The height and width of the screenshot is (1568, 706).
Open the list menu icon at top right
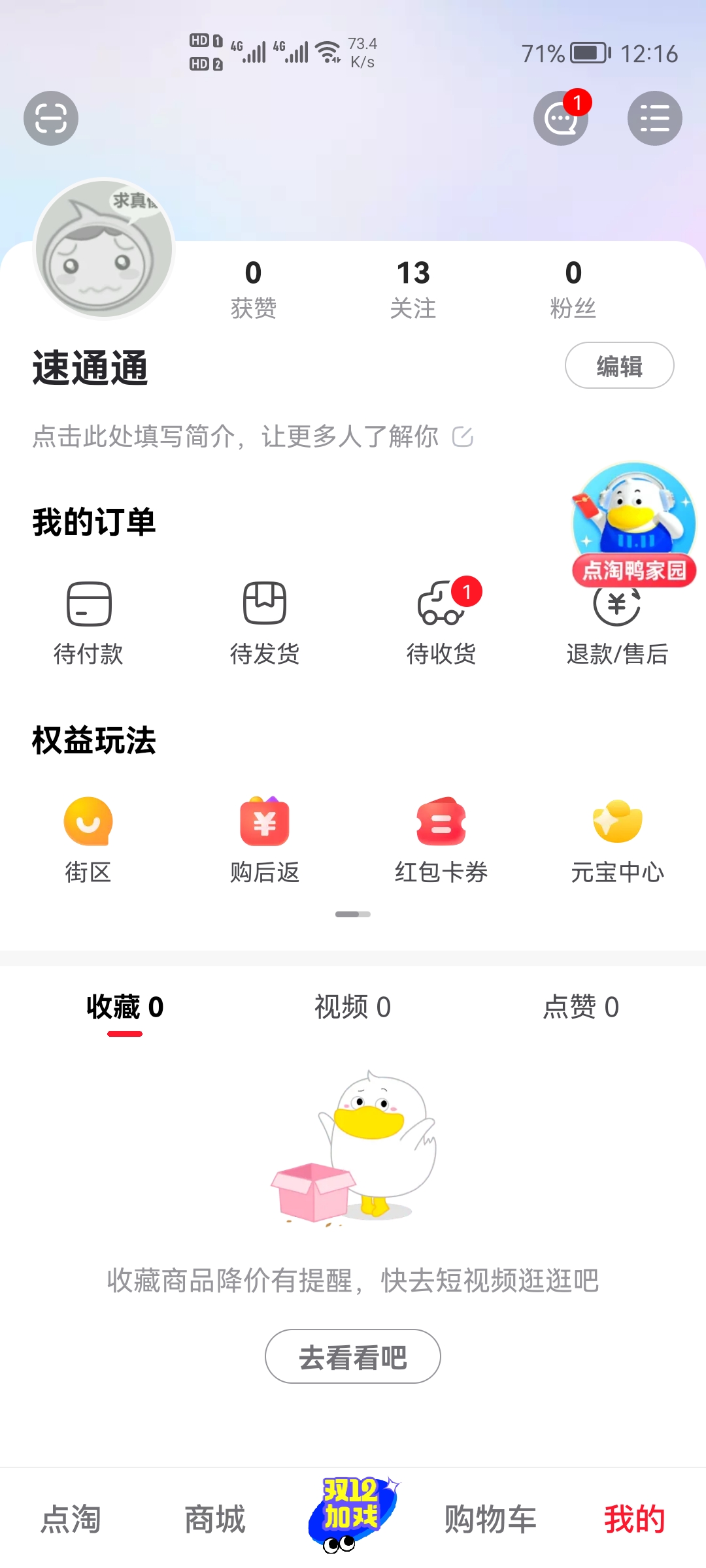[655, 118]
